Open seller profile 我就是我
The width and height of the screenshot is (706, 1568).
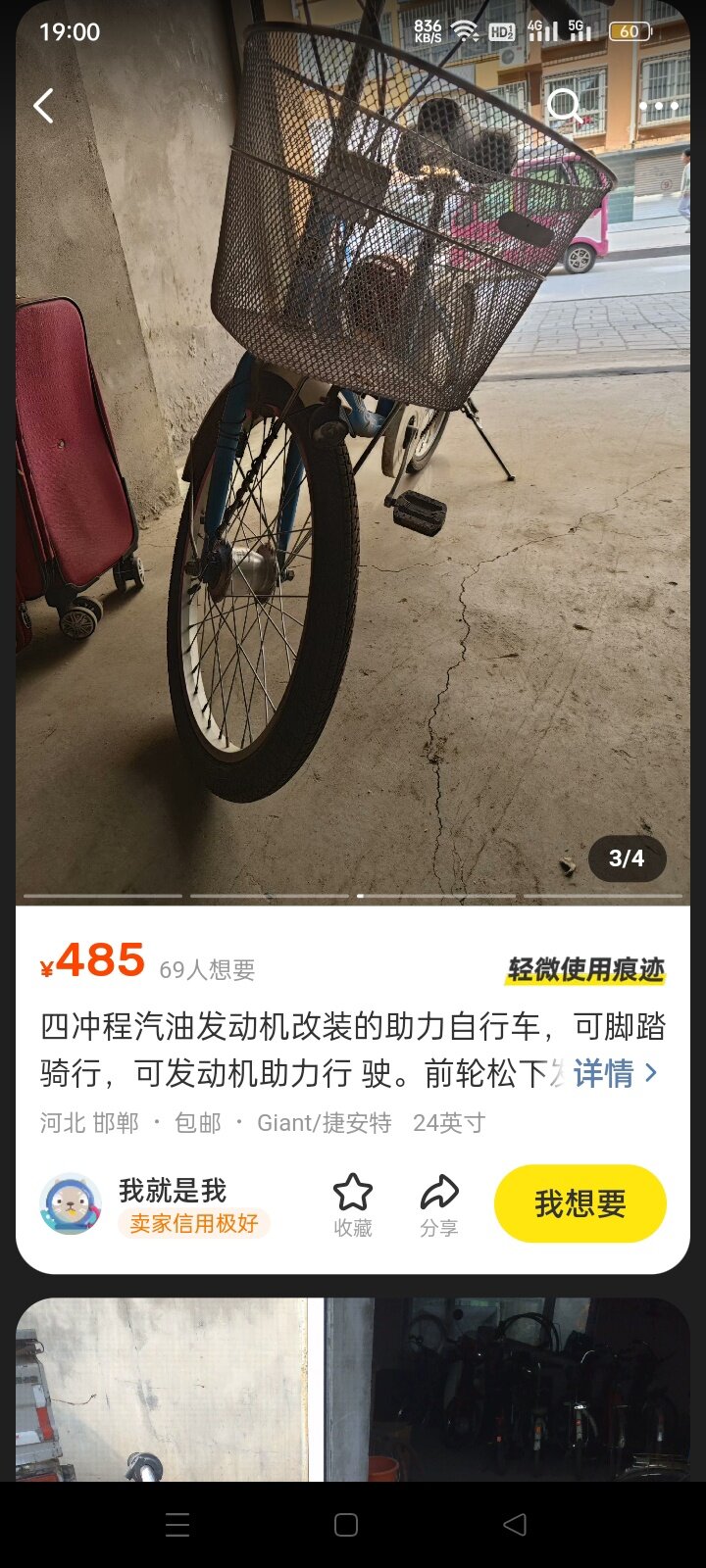point(171,1191)
